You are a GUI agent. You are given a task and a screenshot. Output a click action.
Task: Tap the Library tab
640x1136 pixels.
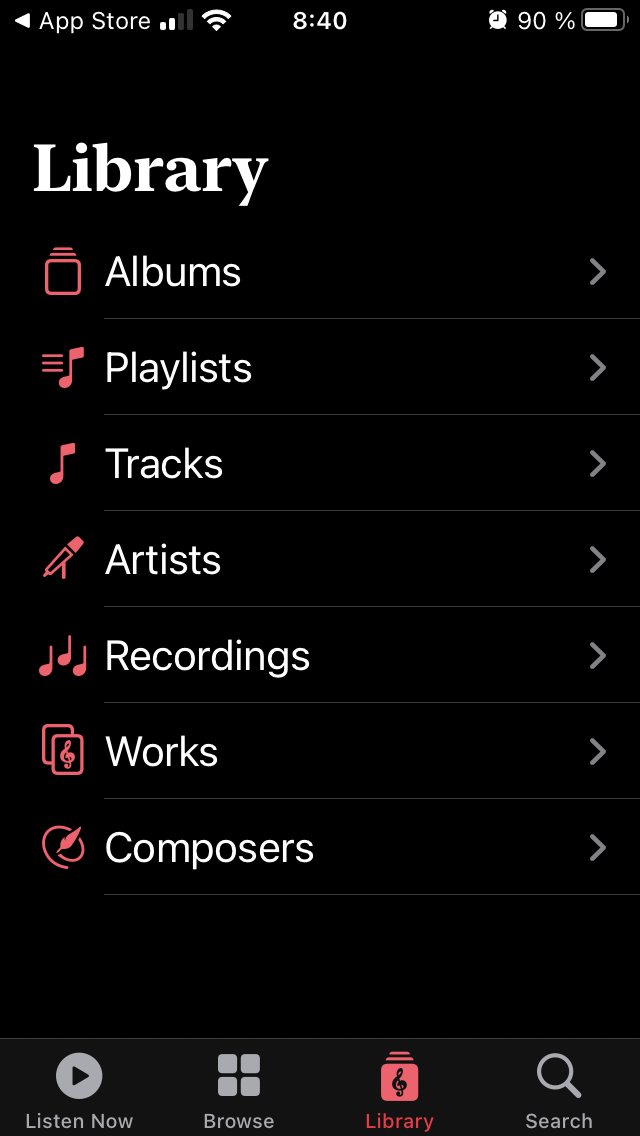399,1090
